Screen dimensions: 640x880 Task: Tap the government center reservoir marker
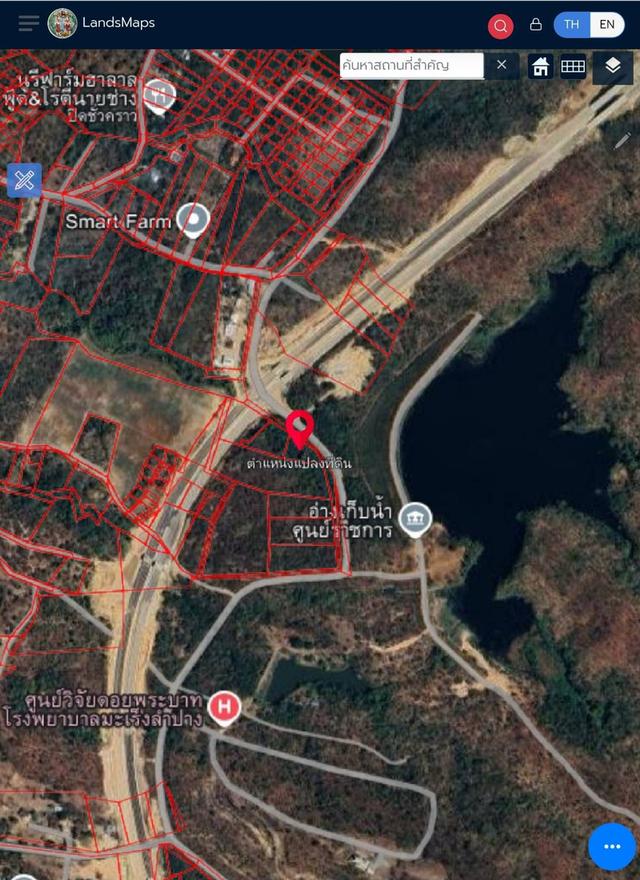[414, 519]
